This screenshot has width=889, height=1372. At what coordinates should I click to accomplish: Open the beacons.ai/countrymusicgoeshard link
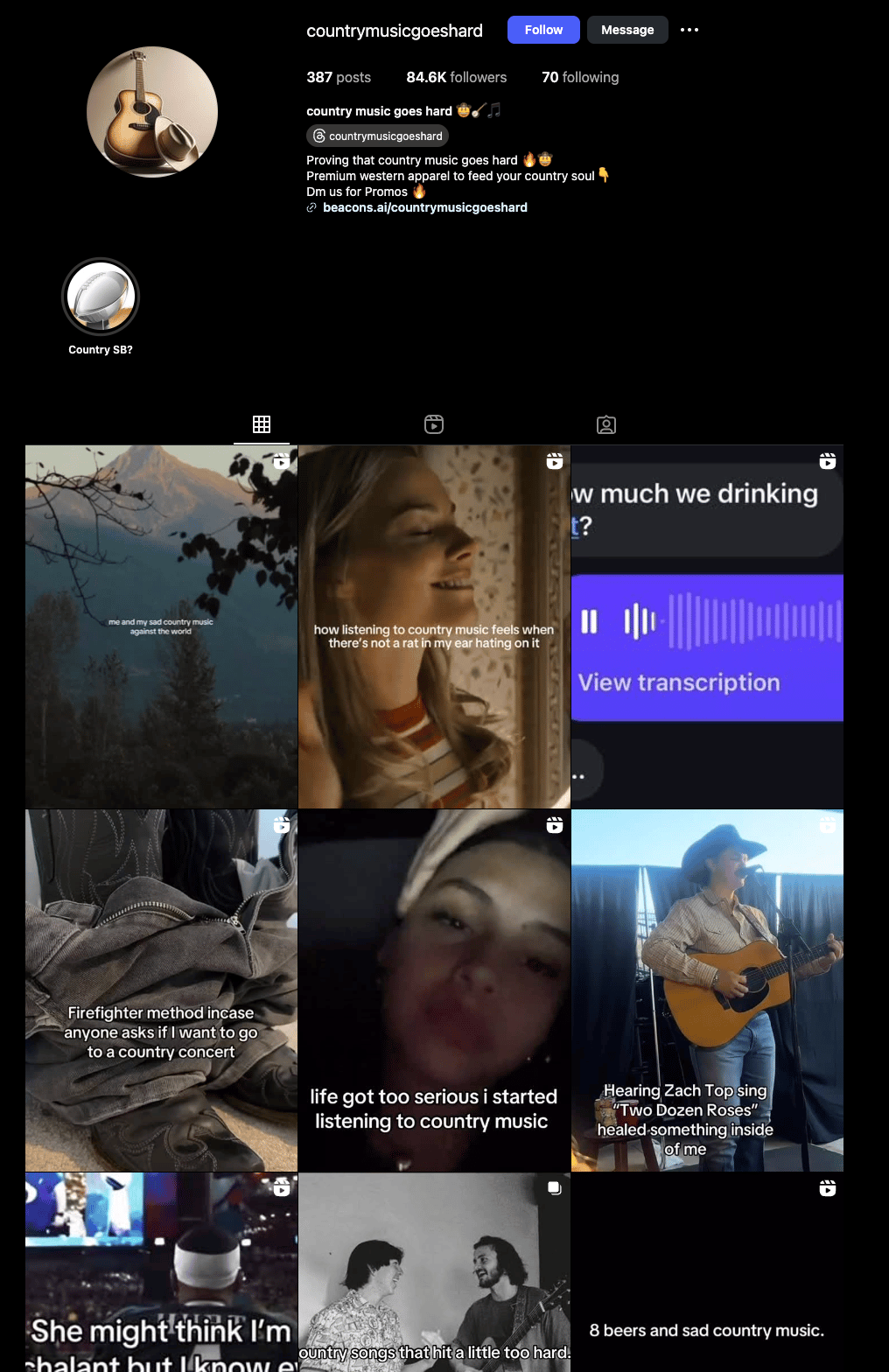tap(424, 207)
